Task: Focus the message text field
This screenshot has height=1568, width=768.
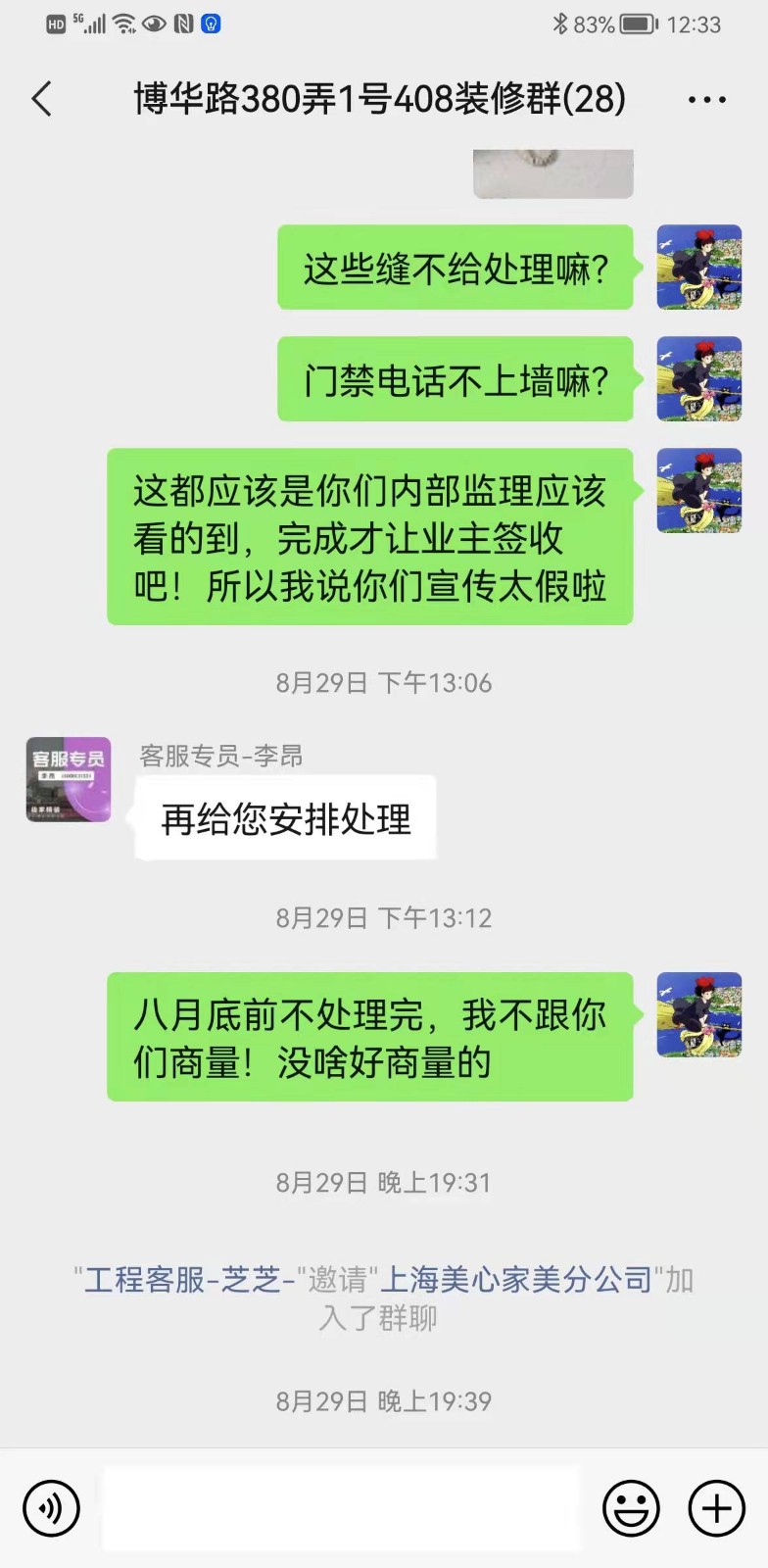Action: 341,1507
